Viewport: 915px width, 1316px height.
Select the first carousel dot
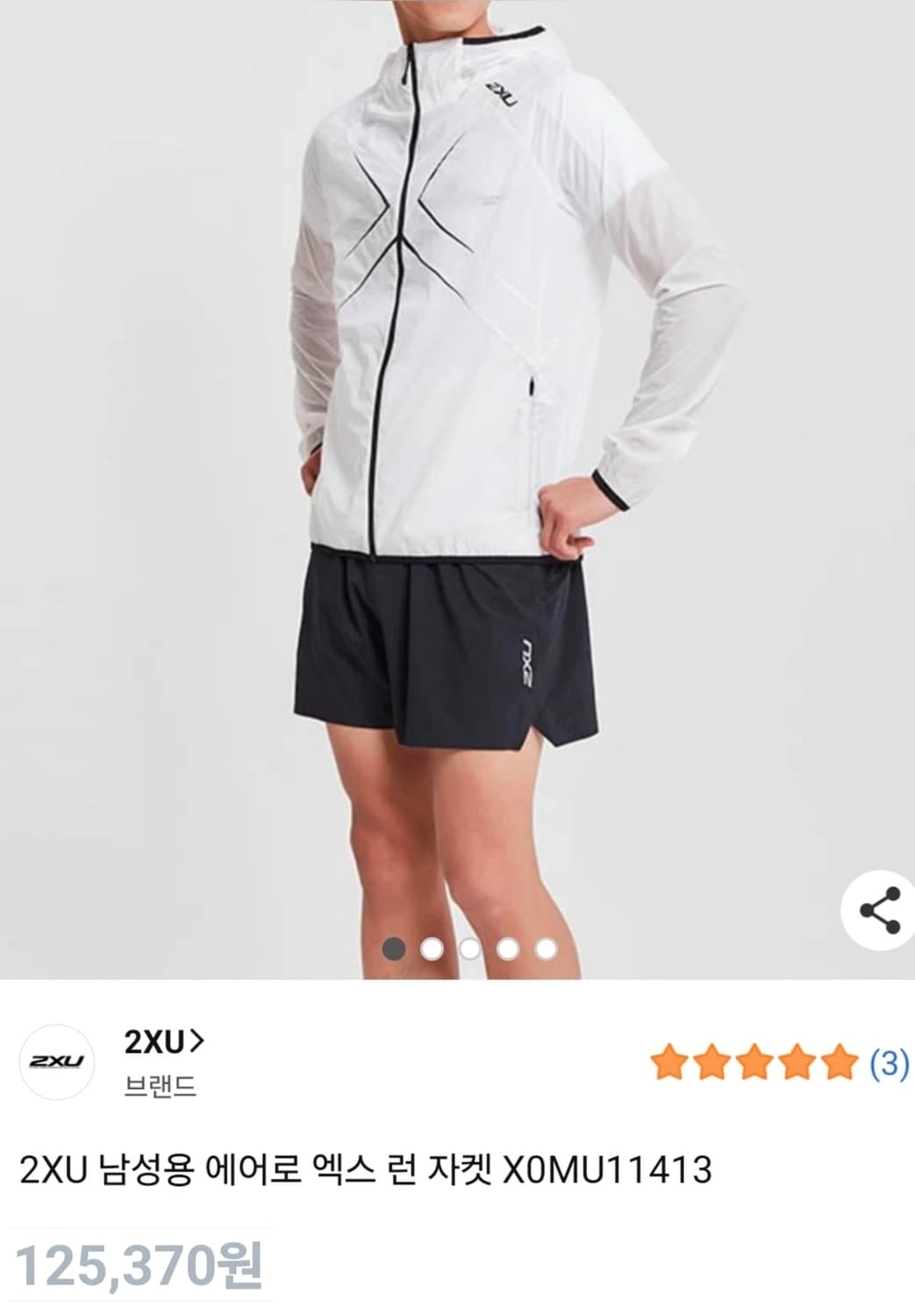pyautogui.click(x=393, y=948)
